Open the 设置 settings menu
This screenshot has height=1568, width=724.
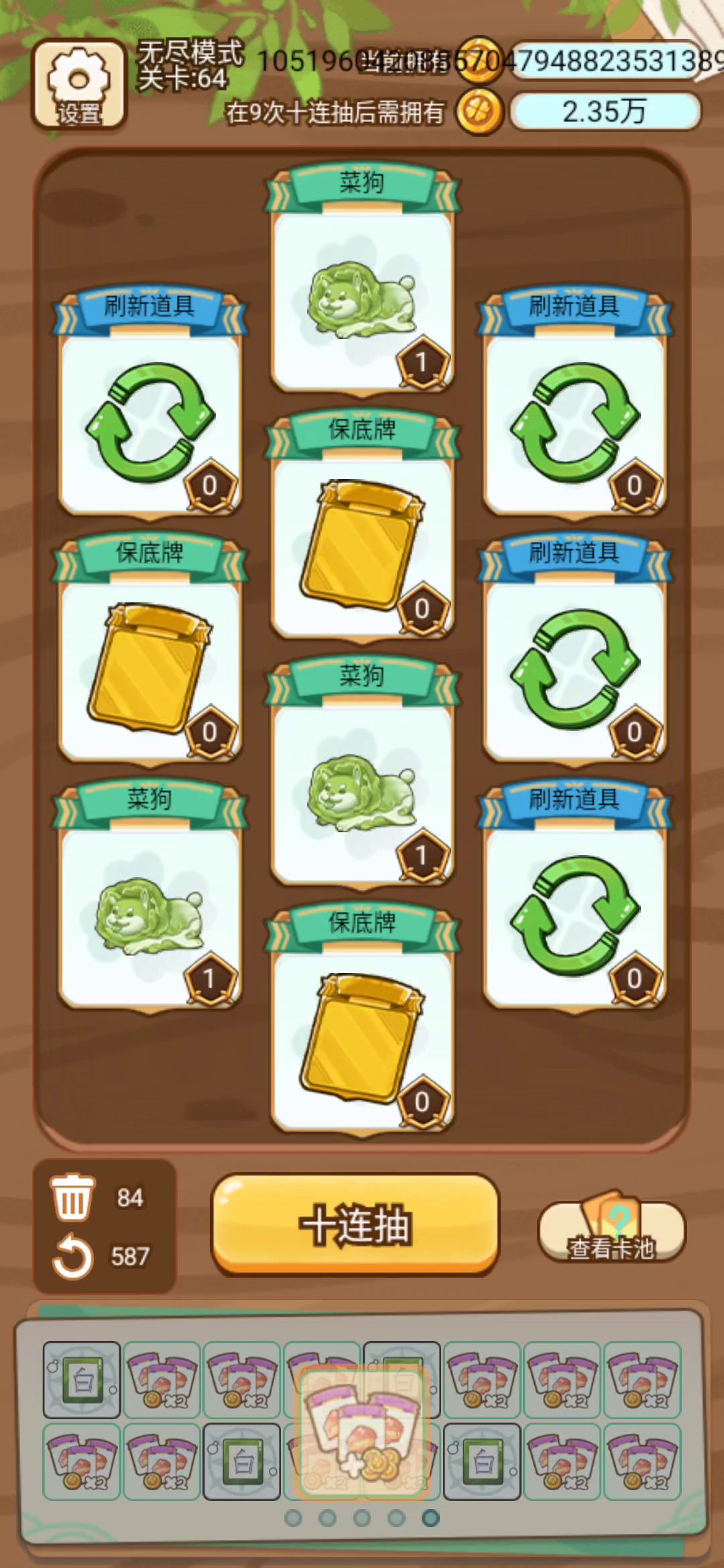coord(78,84)
